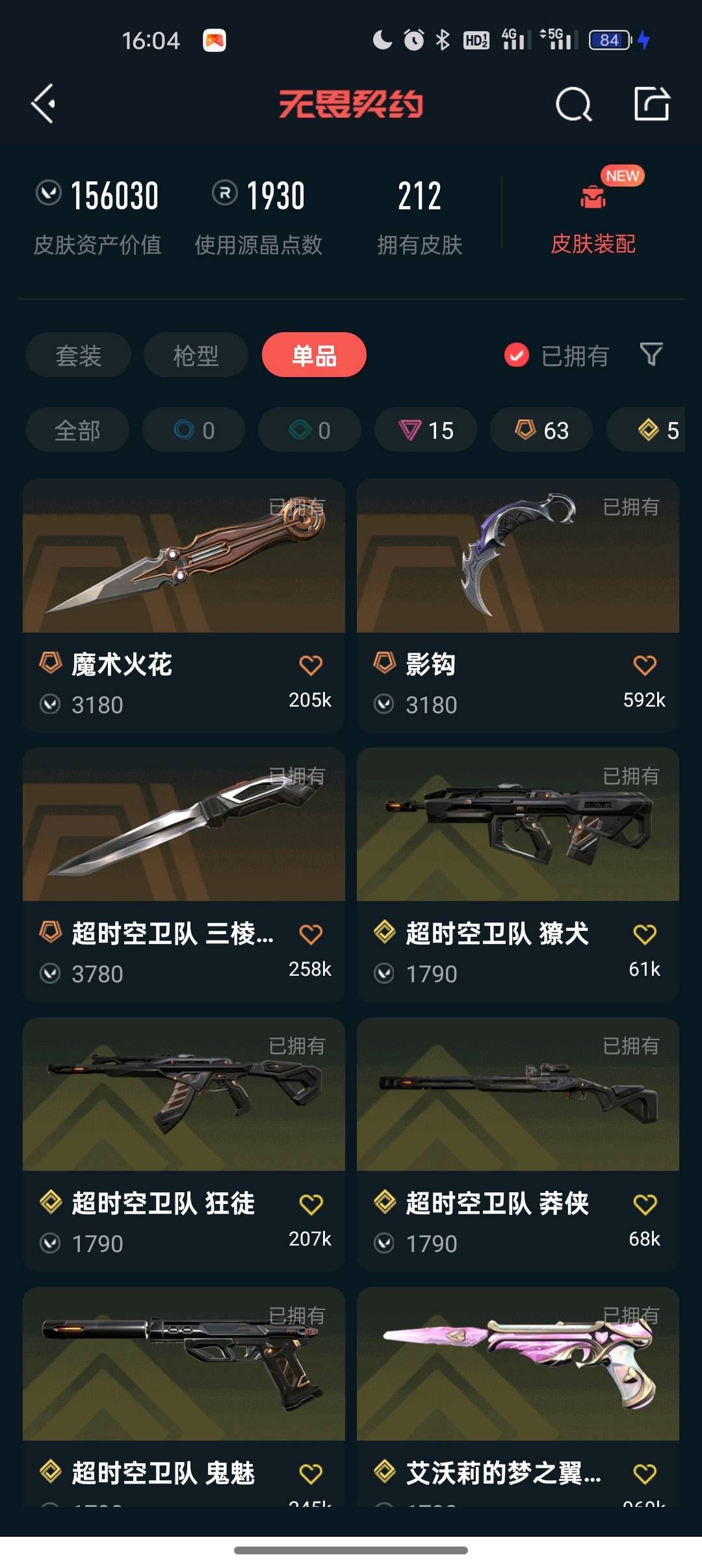Image resolution: width=702 pixels, height=1568 pixels.
Task: Open the 魔术火花 knife card
Action: 184,606
